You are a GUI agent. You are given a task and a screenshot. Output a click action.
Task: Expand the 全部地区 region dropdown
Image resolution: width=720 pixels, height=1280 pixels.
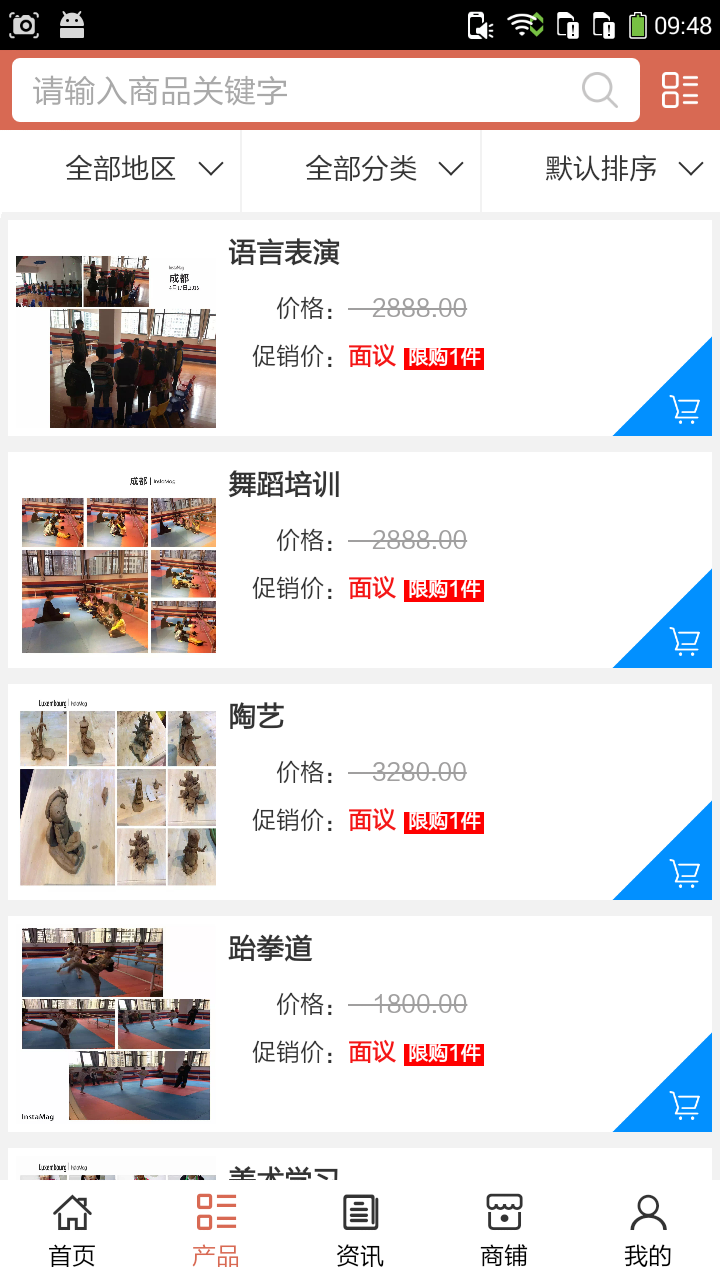[x=143, y=169]
